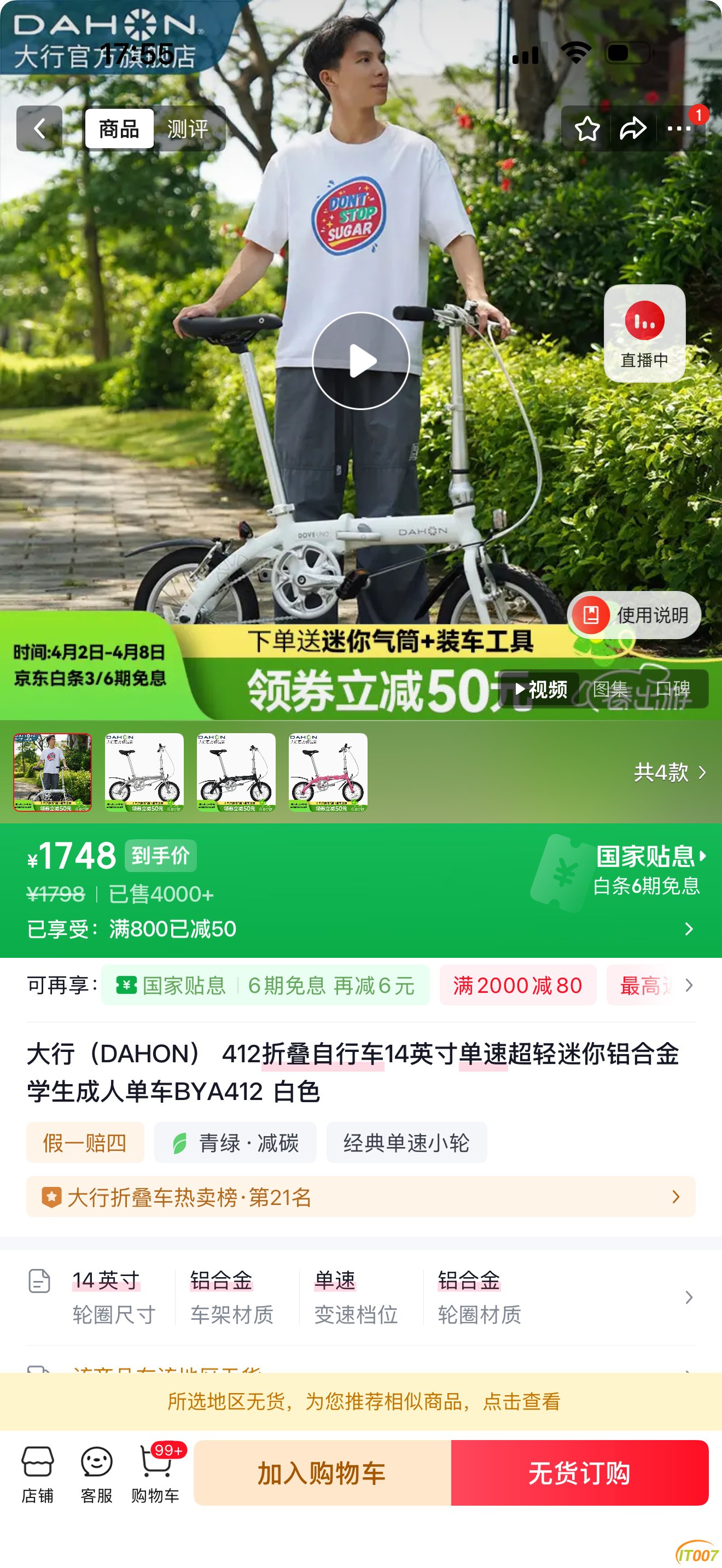Open the share options icon

633,128
